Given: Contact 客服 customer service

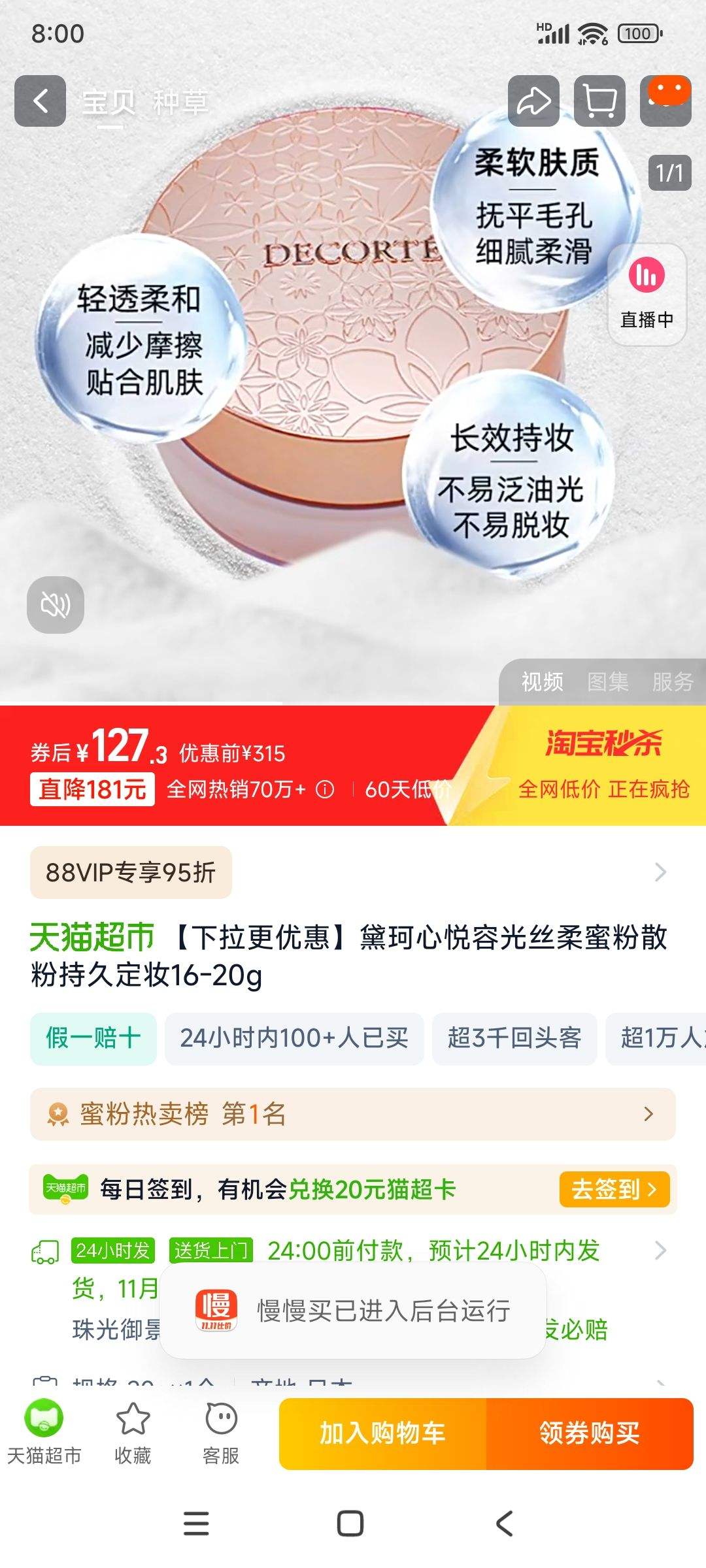Looking at the screenshot, I should [221, 1432].
